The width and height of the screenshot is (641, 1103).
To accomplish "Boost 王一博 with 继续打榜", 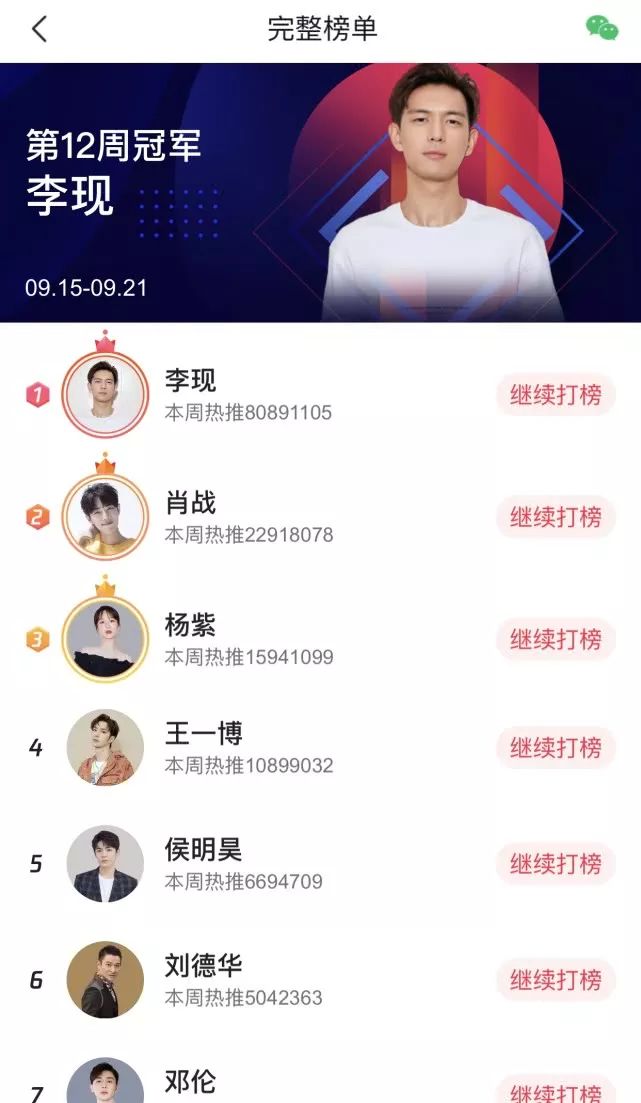I will coord(556,747).
